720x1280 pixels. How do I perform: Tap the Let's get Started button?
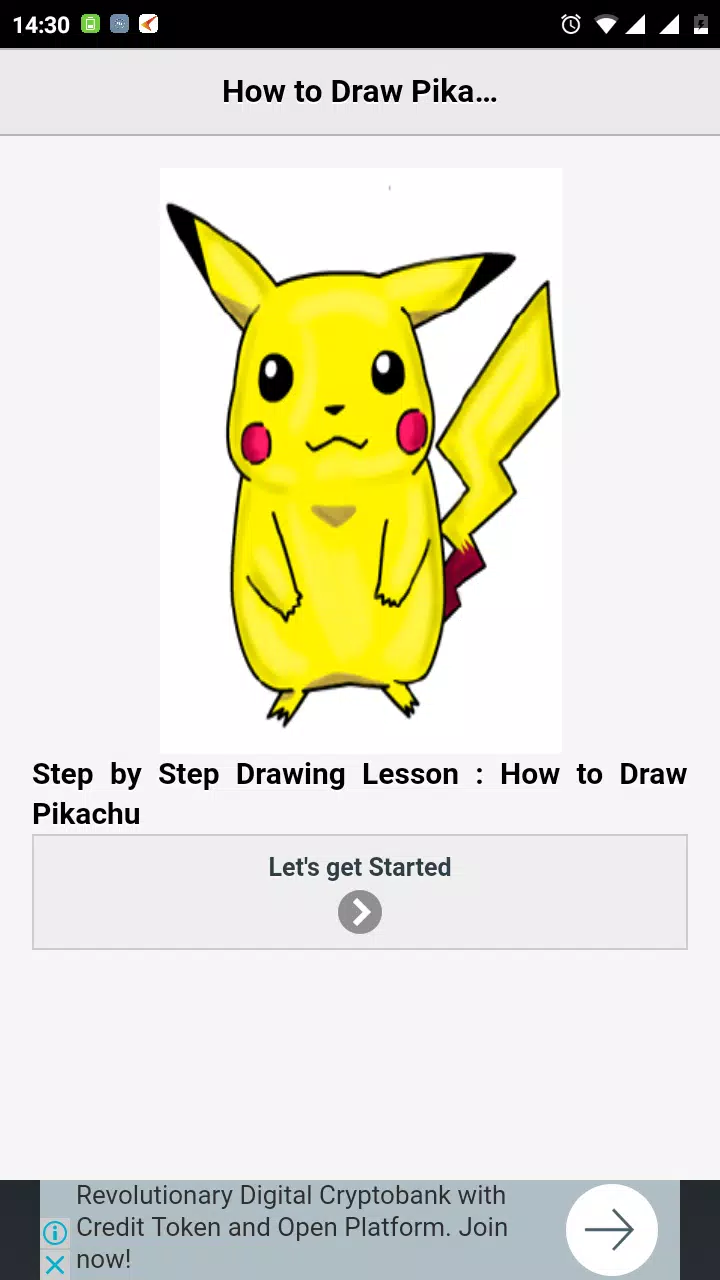[359, 892]
